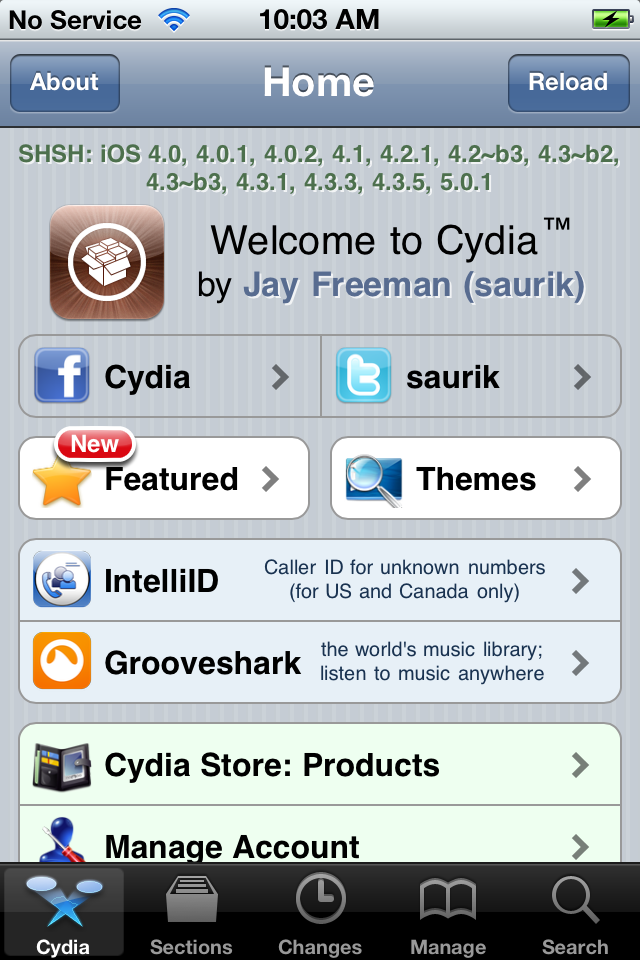
Task: Open the Featured packages section
Action: 164,479
